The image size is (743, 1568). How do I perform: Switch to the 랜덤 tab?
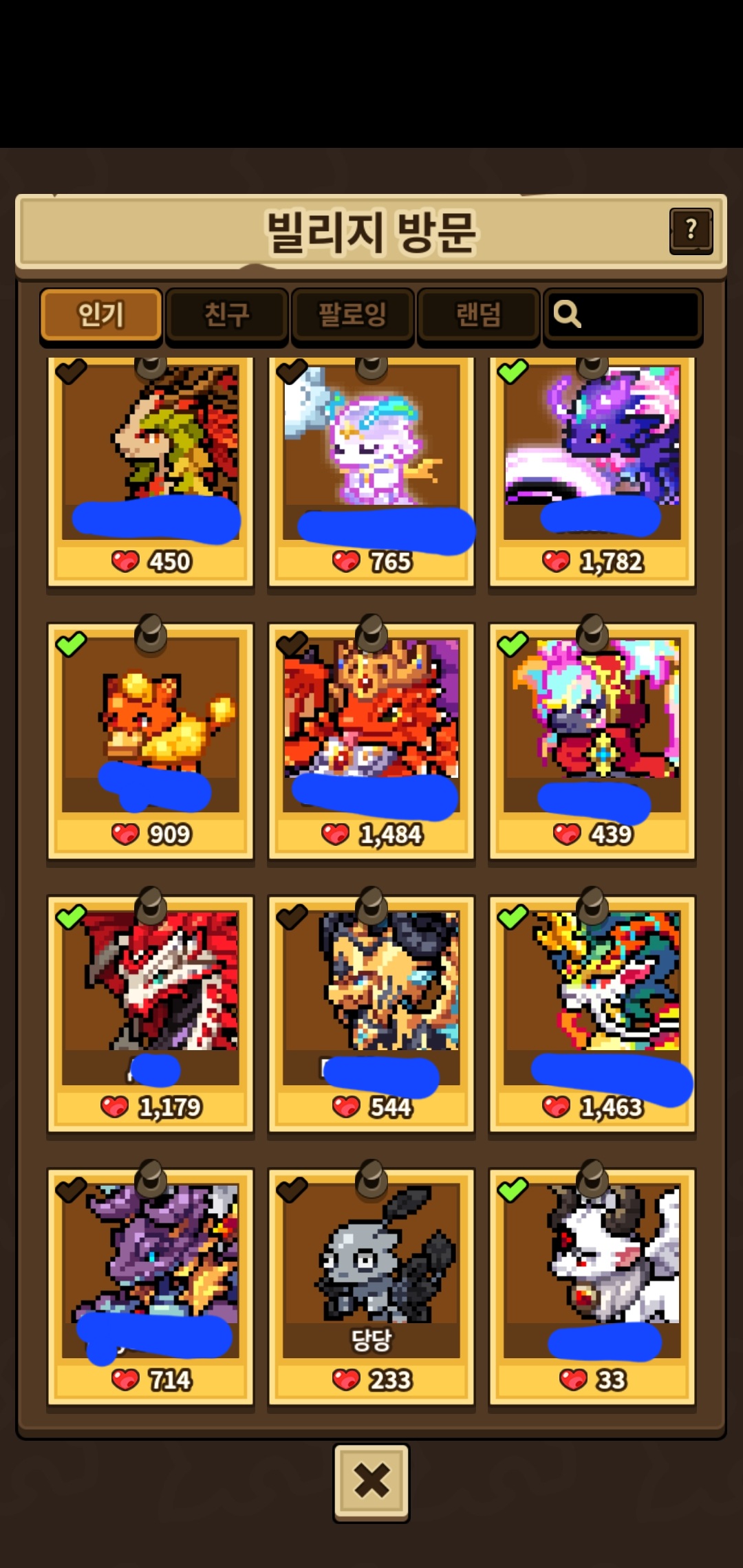(478, 314)
